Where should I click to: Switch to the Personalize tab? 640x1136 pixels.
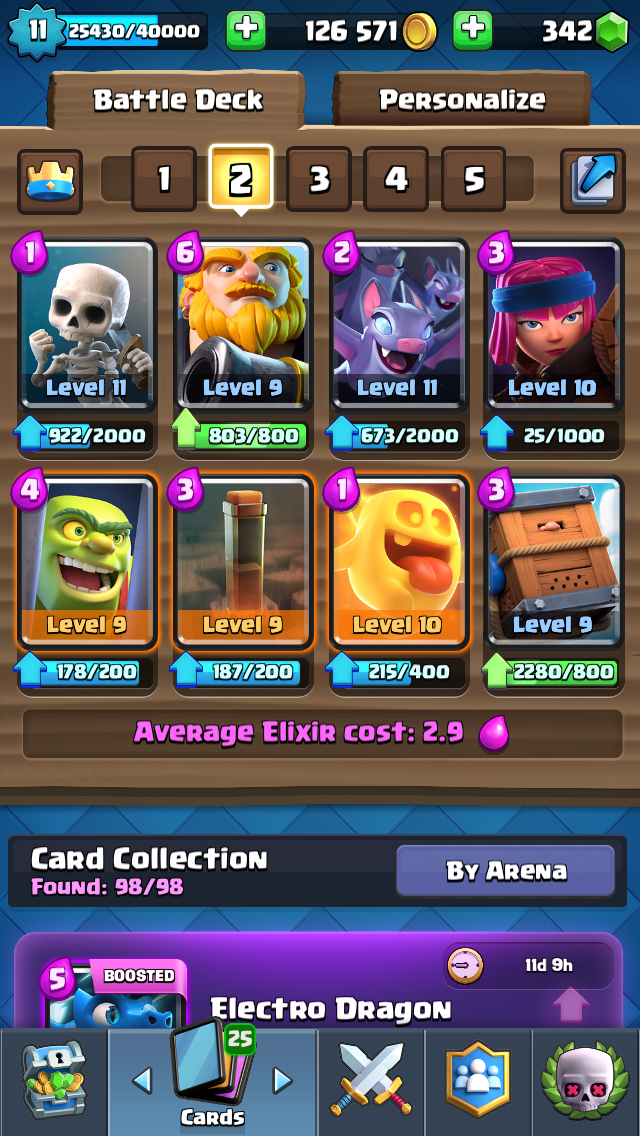462,99
